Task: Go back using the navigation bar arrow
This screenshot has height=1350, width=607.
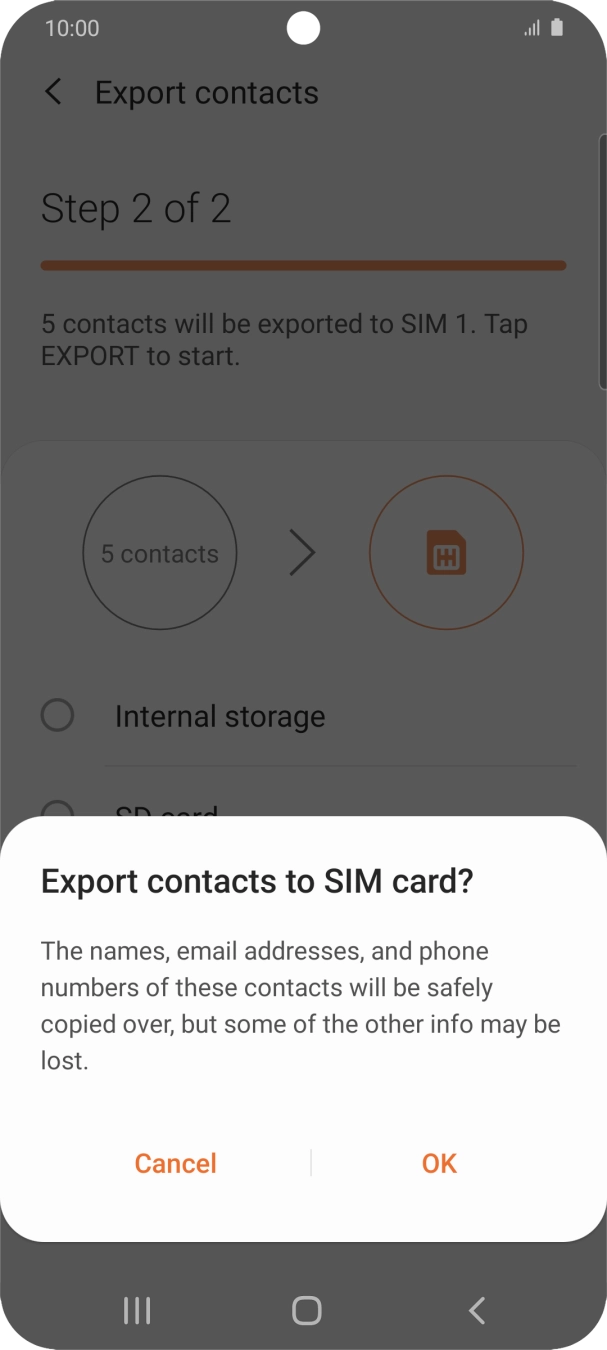Action: pos(477,1310)
